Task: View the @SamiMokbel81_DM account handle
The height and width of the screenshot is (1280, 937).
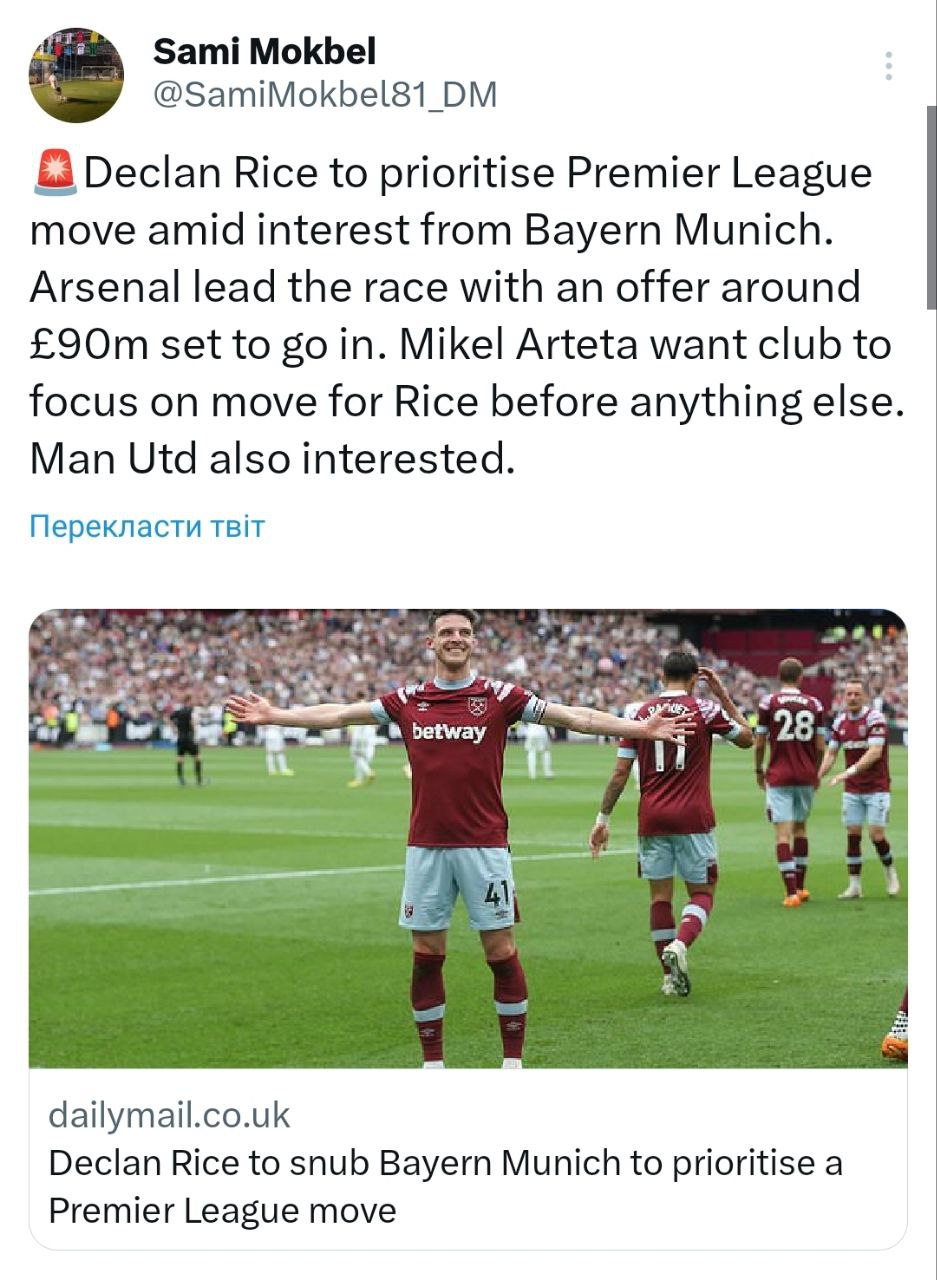Action: click(325, 95)
